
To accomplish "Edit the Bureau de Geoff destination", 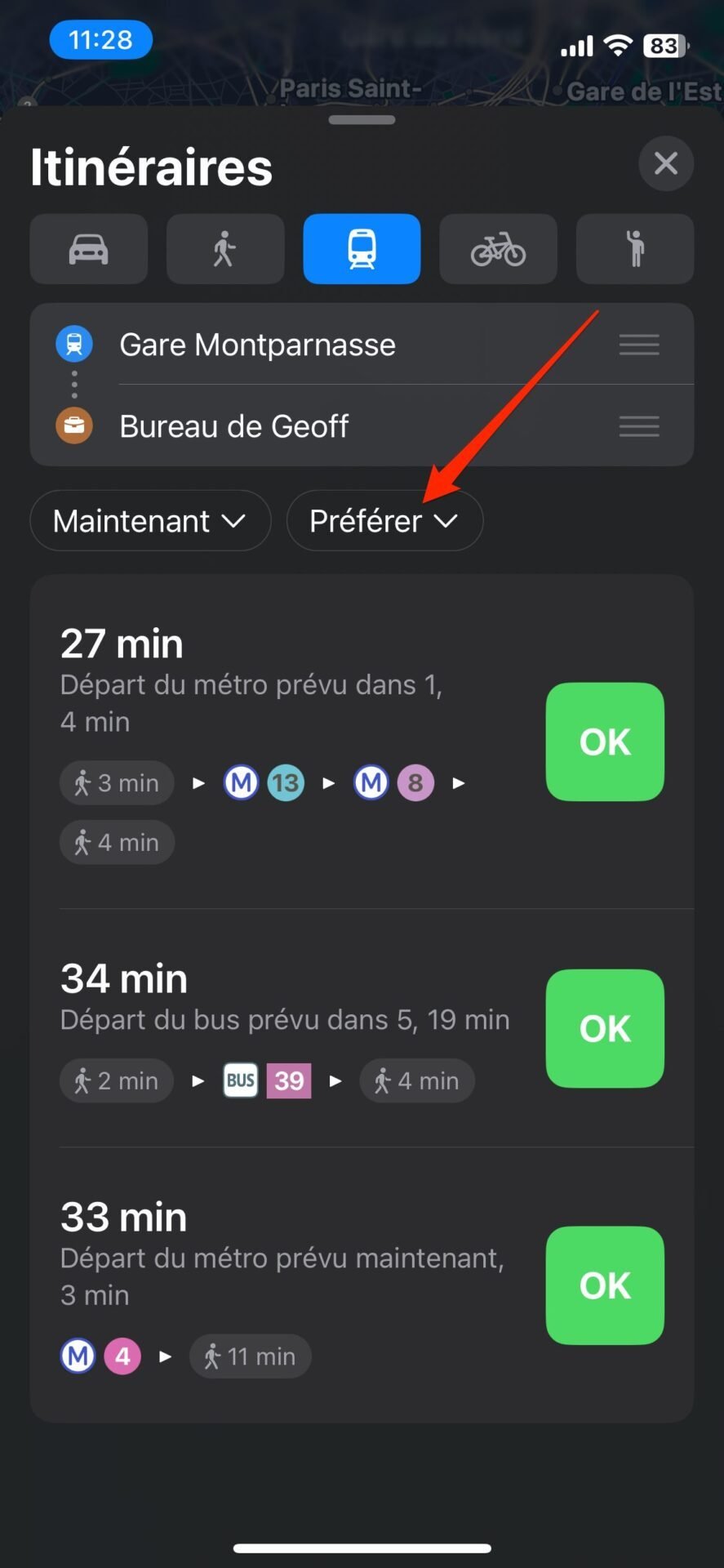I will click(233, 426).
